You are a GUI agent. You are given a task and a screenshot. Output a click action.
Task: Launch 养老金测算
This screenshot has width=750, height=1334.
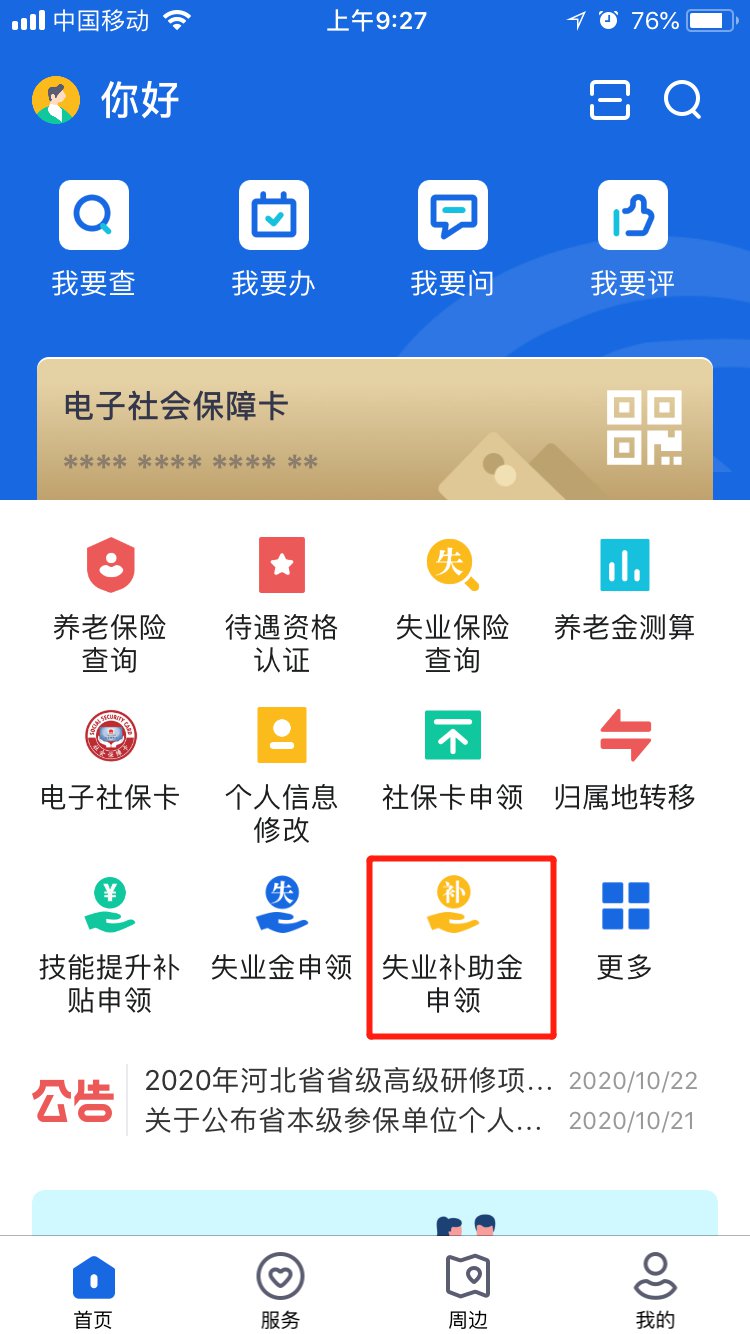click(x=625, y=590)
